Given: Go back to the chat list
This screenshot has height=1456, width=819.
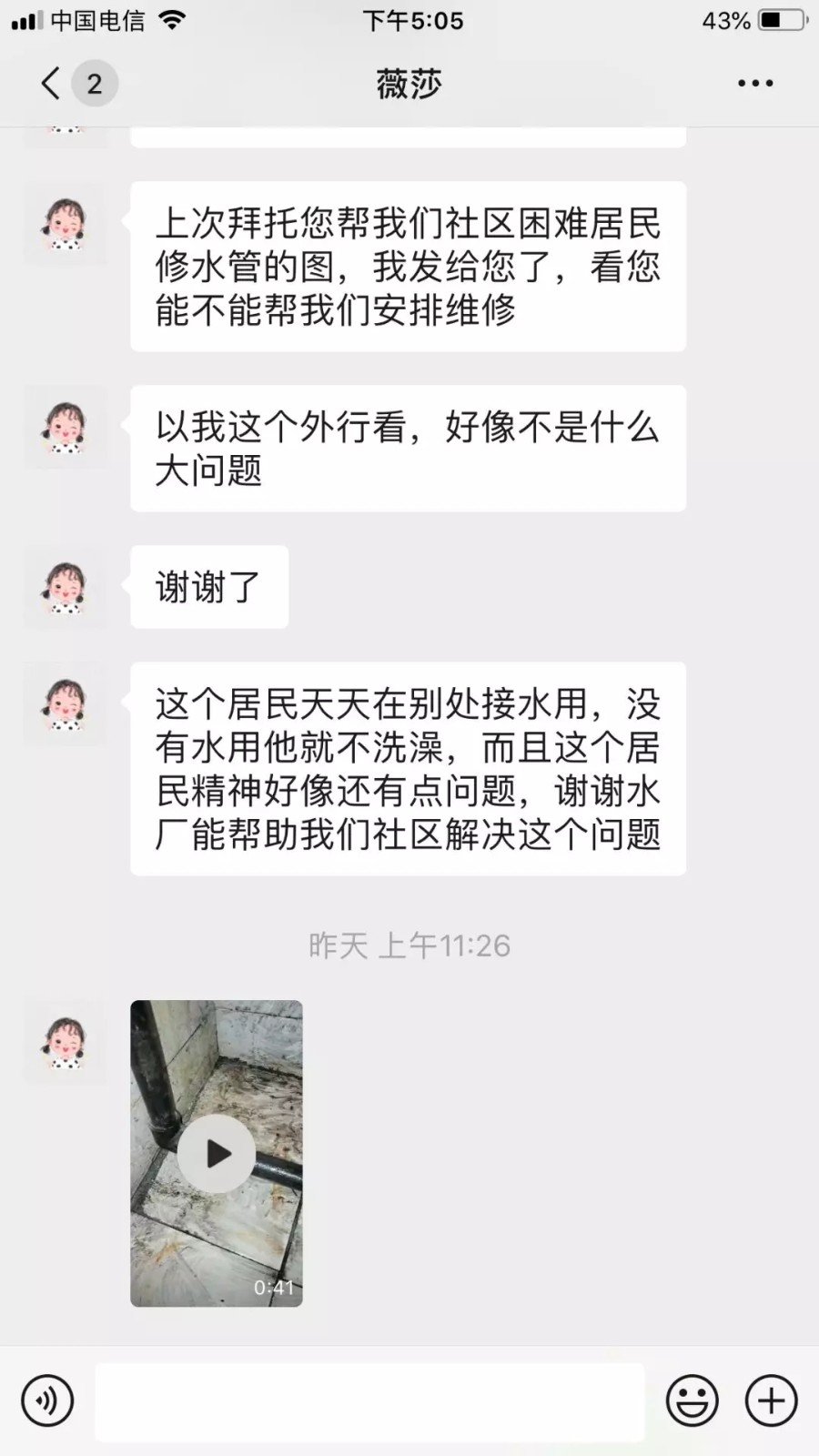Looking at the screenshot, I should coord(52,84).
